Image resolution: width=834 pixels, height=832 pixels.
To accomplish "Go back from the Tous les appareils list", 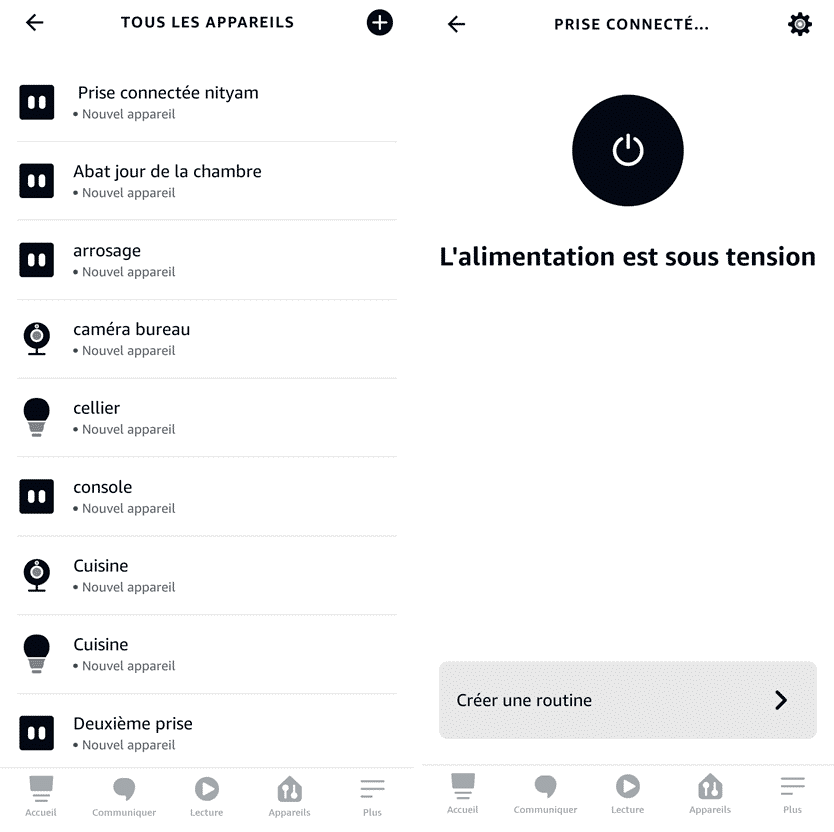I will (35, 22).
